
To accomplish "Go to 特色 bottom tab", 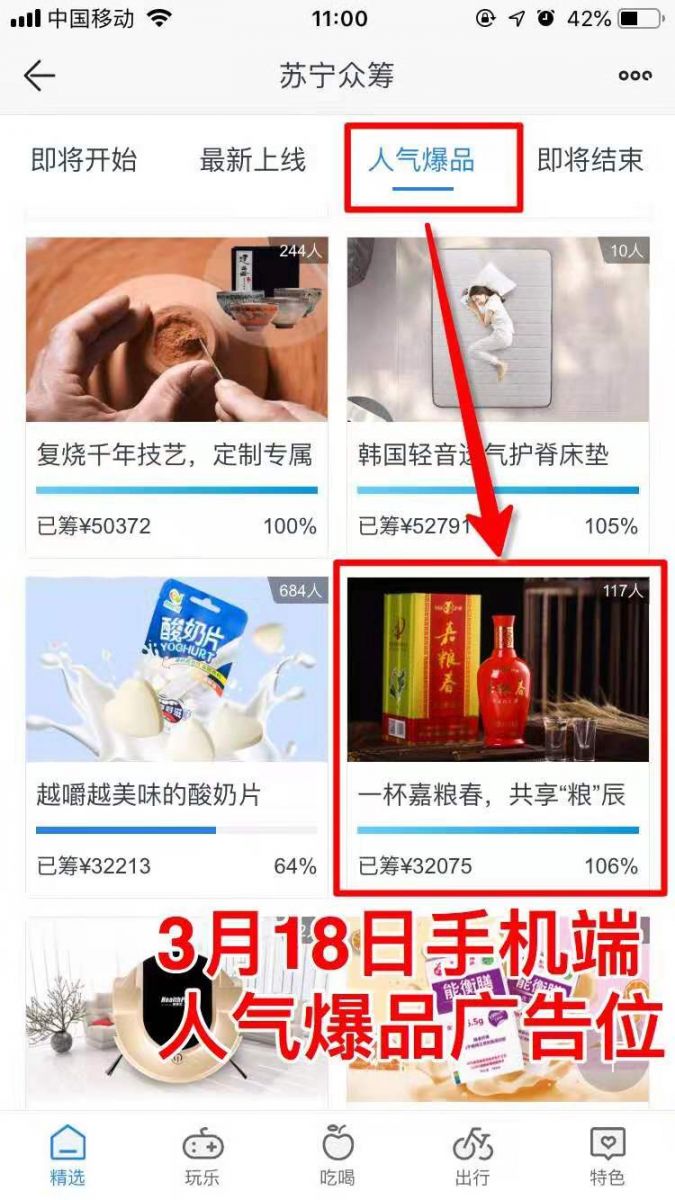I will click(x=607, y=1156).
